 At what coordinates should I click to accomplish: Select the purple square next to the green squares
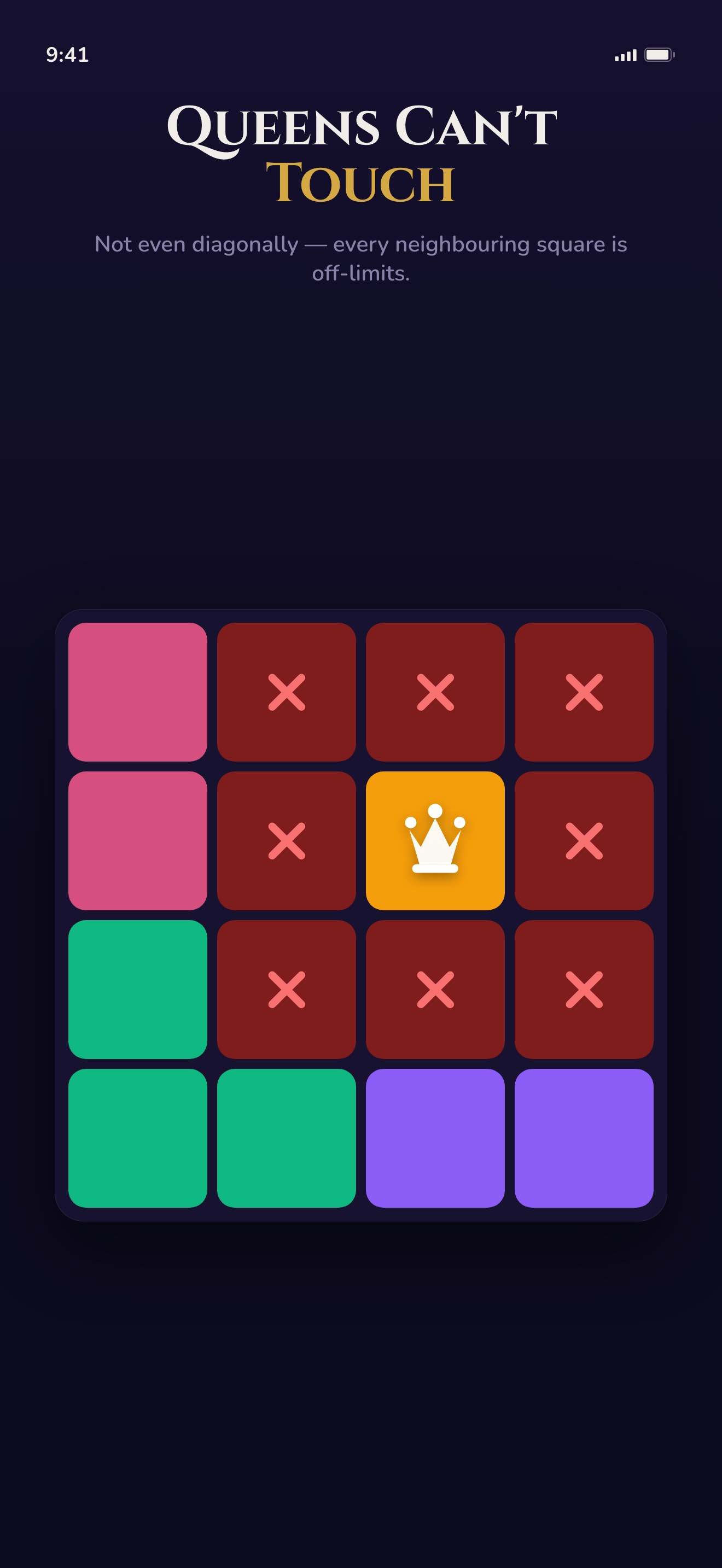click(435, 1138)
